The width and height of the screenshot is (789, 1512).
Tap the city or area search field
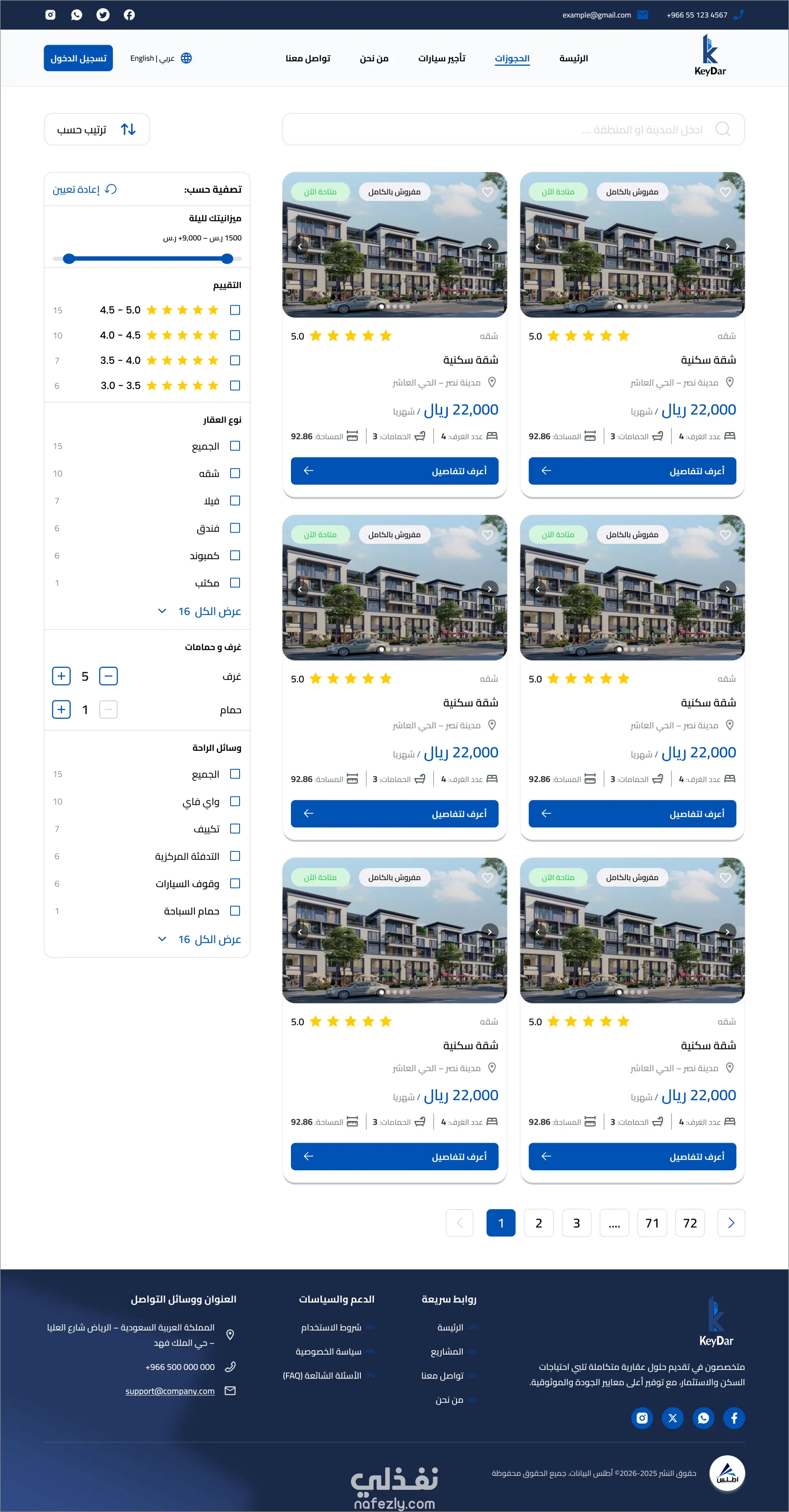513,129
